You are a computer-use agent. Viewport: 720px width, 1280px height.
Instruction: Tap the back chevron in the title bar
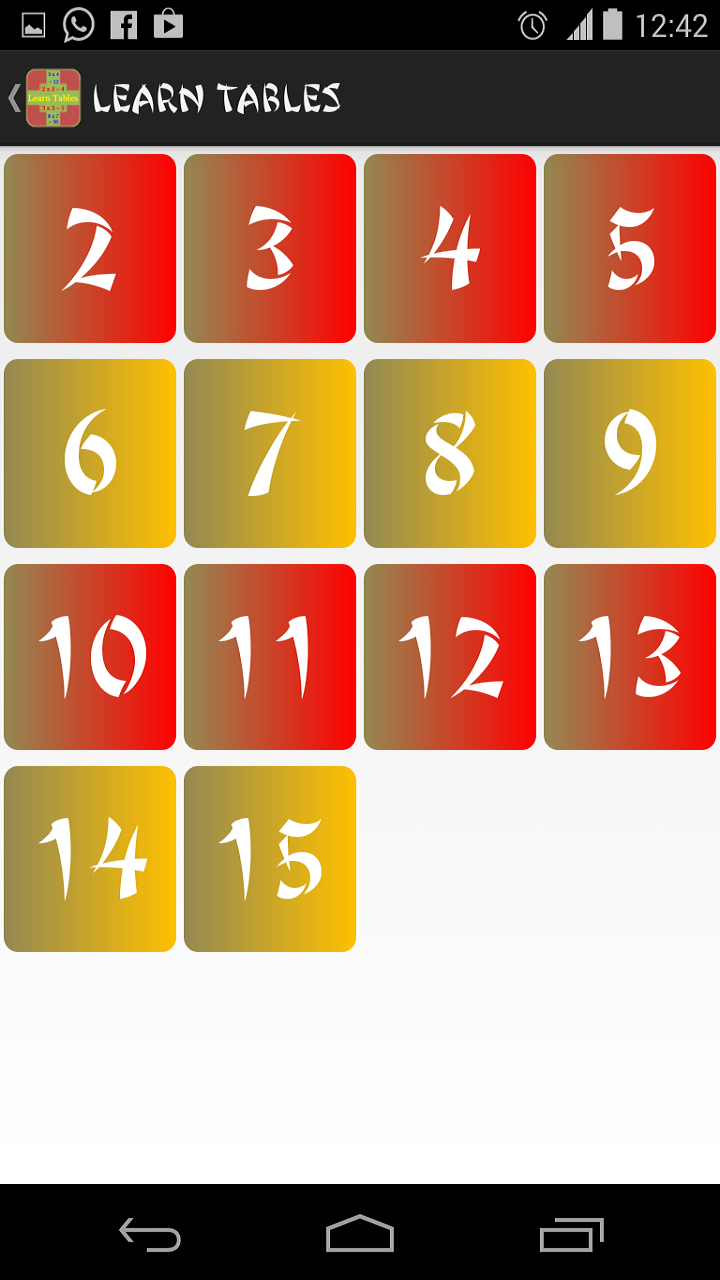pyautogui.click(x=13, y=99)
